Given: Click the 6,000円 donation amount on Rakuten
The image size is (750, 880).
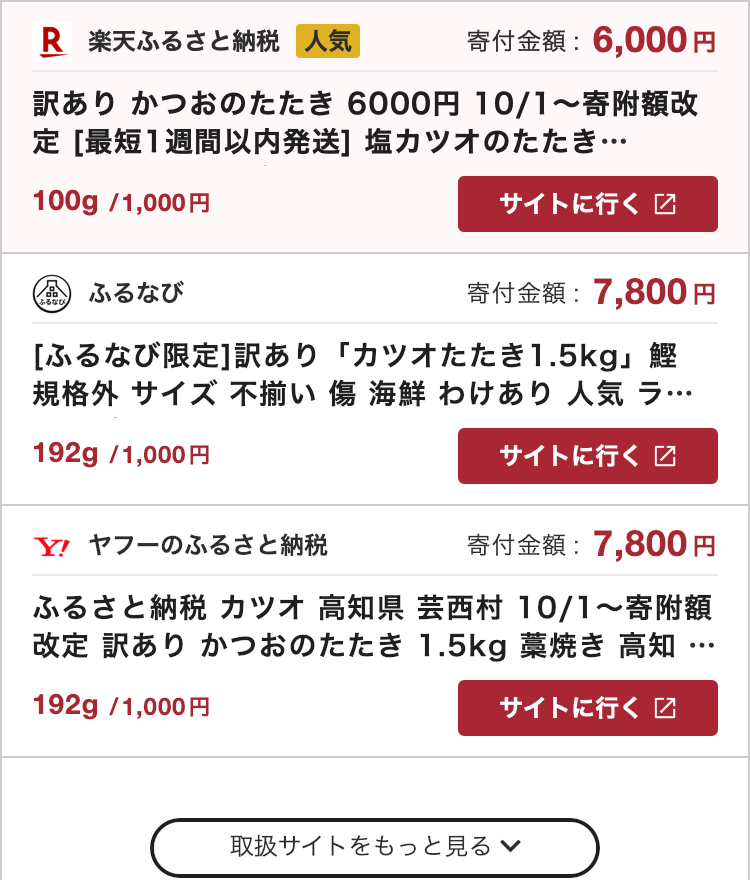Looking at the screenshot, I should [x=649, y=38].
